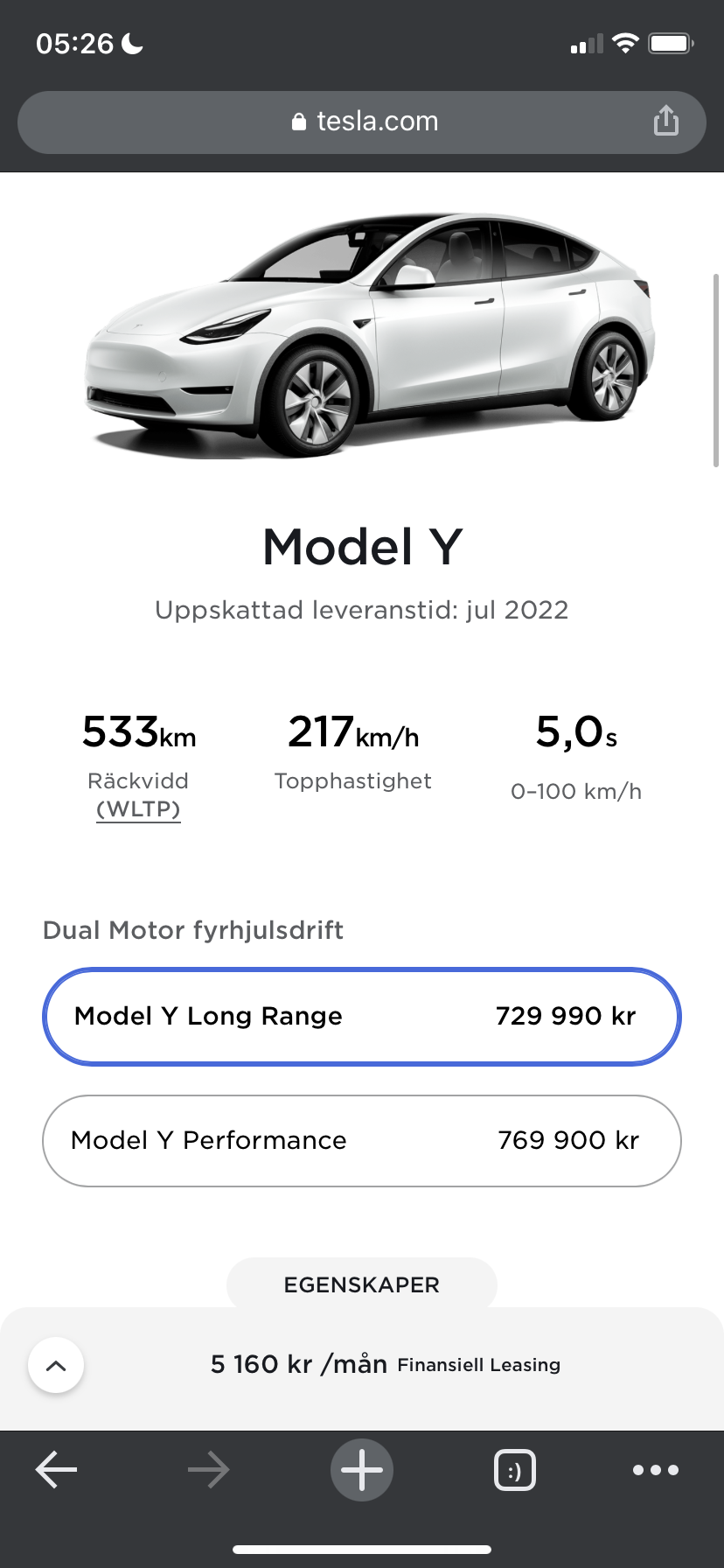Viewport: 724px width, 1568px height.
Task: Open a new browser tab
Action: (362, 1470)
